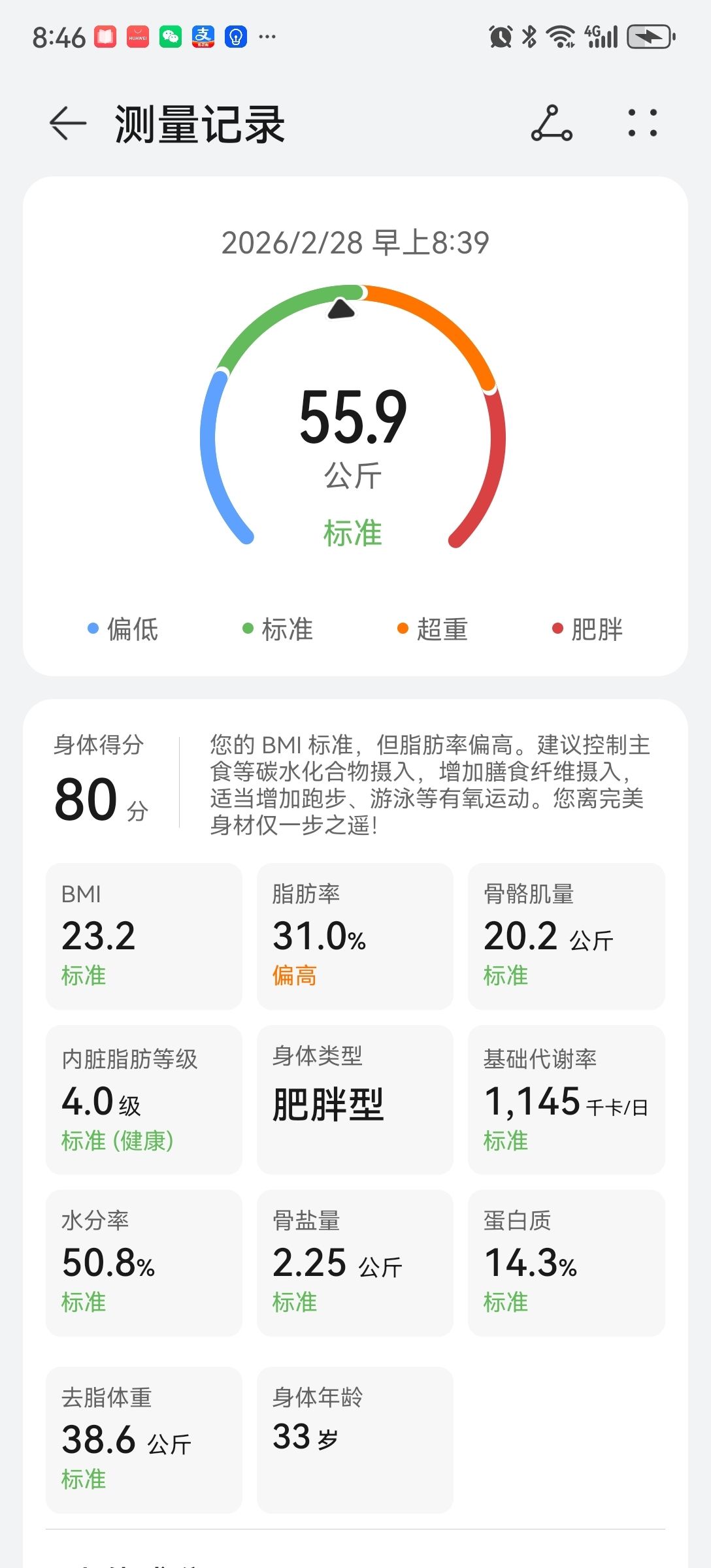Tap the 身体年龄 33 岁 card
The width and height of the screenshot is (711, 1568).
(355, 1439)
